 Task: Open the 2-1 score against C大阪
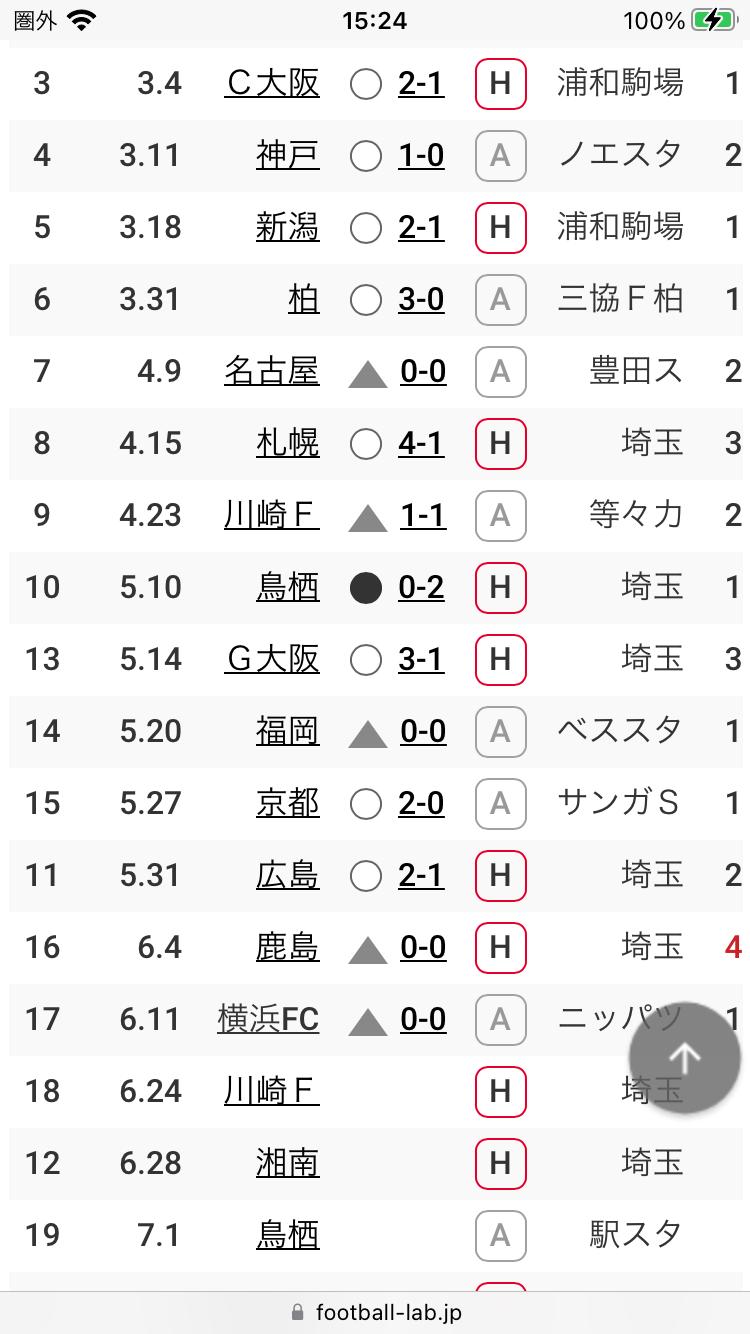click(x=421, y=83)
